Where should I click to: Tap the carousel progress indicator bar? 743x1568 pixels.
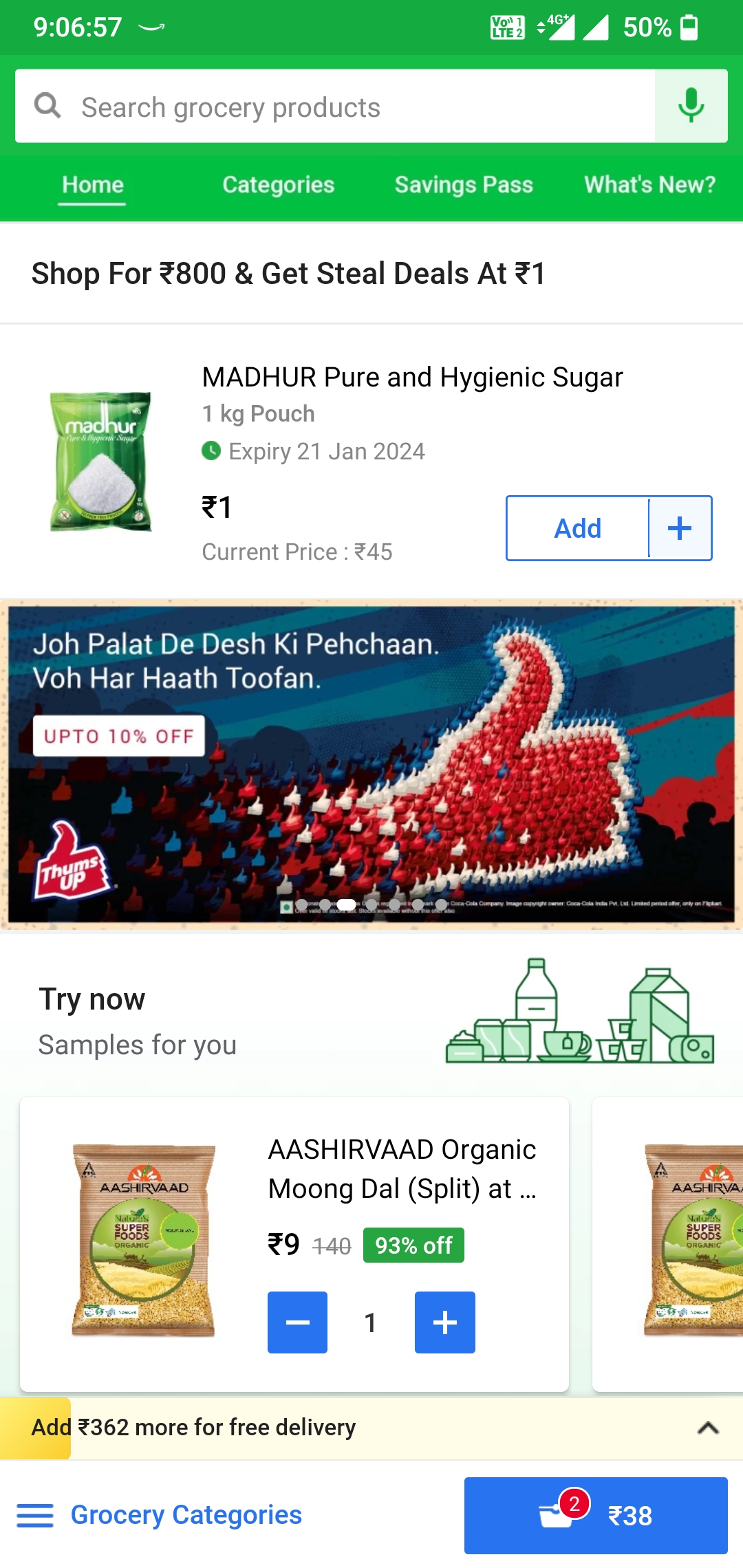click(x=371, y=904)
